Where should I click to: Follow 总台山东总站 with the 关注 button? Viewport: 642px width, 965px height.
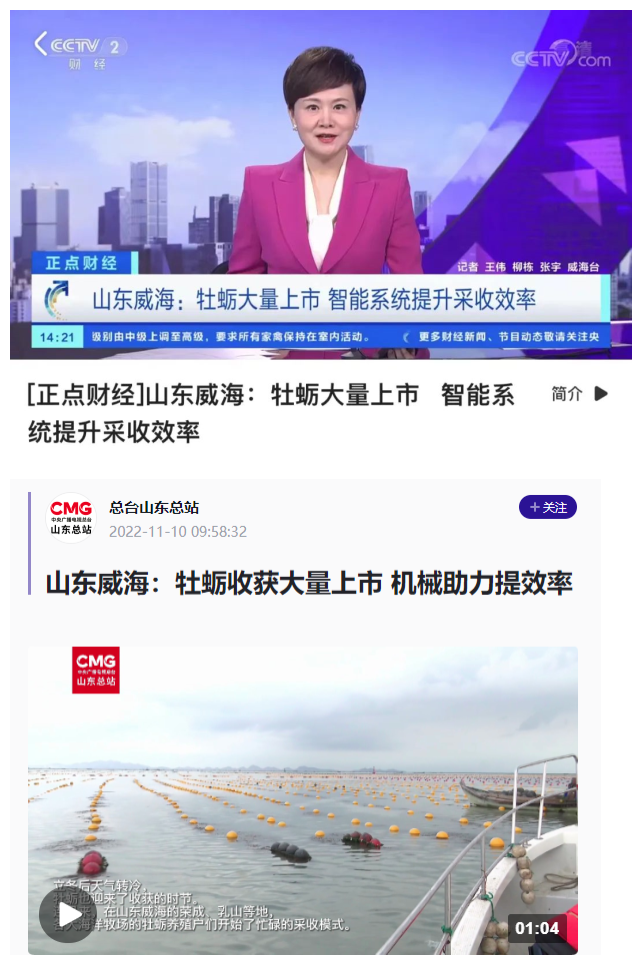547,507
